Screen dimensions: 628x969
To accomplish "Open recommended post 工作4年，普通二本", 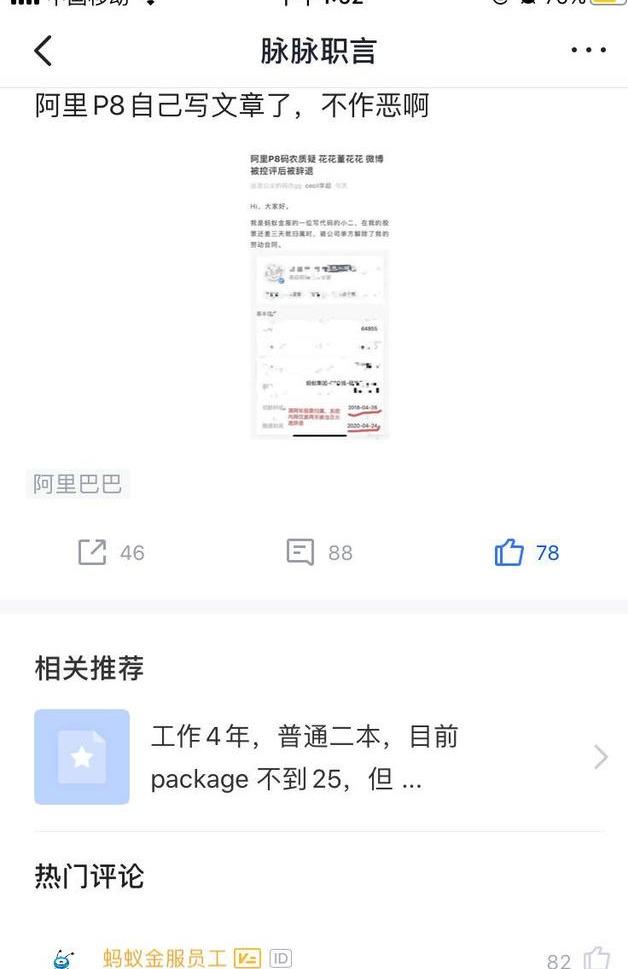I will 318,757.
